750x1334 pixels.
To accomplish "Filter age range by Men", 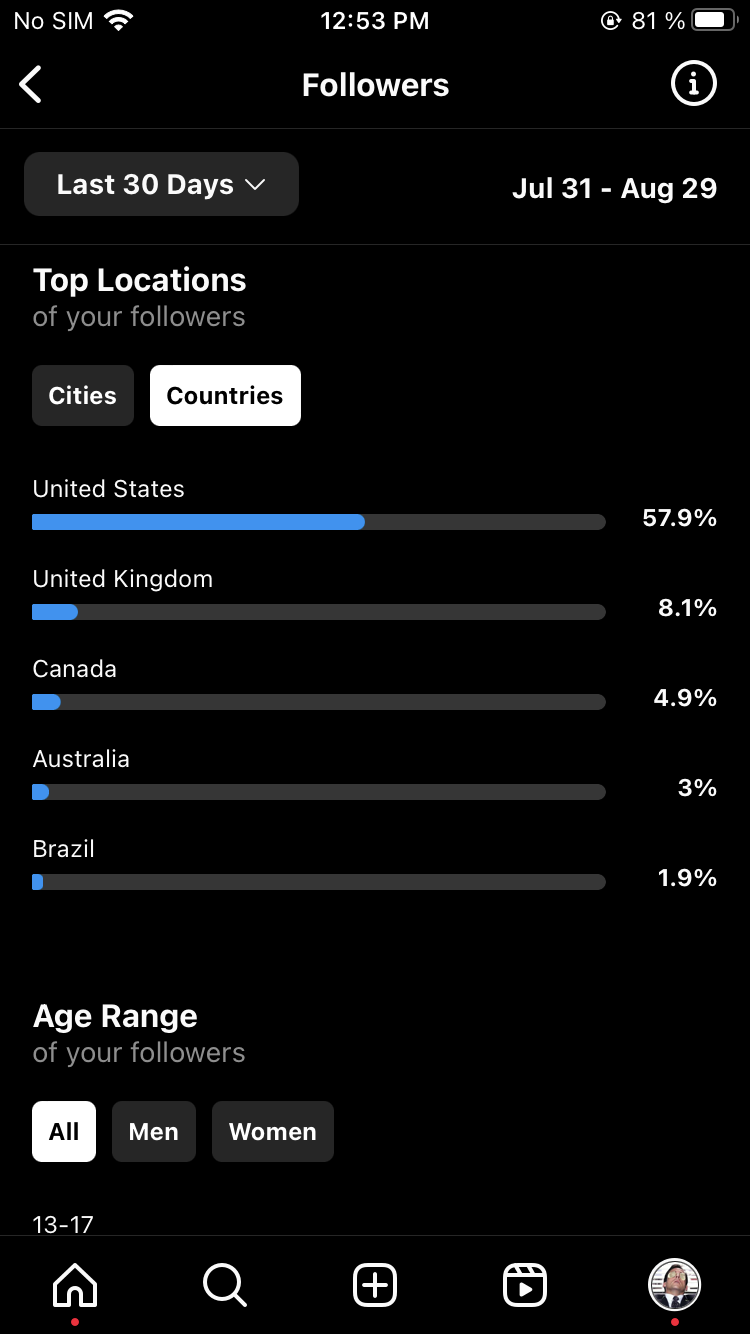I will [154, 1132].
